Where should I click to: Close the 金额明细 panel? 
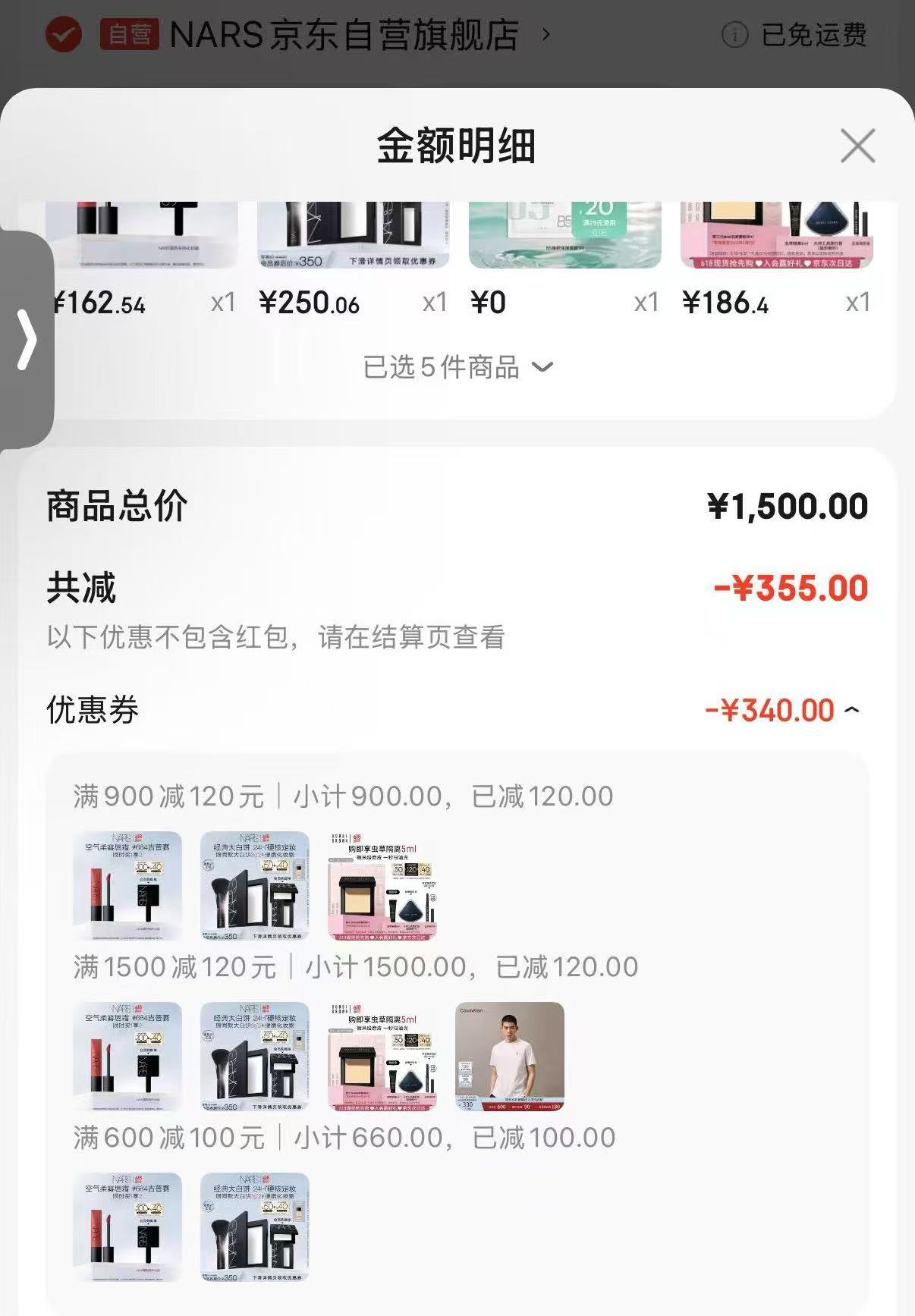[857, 146]
